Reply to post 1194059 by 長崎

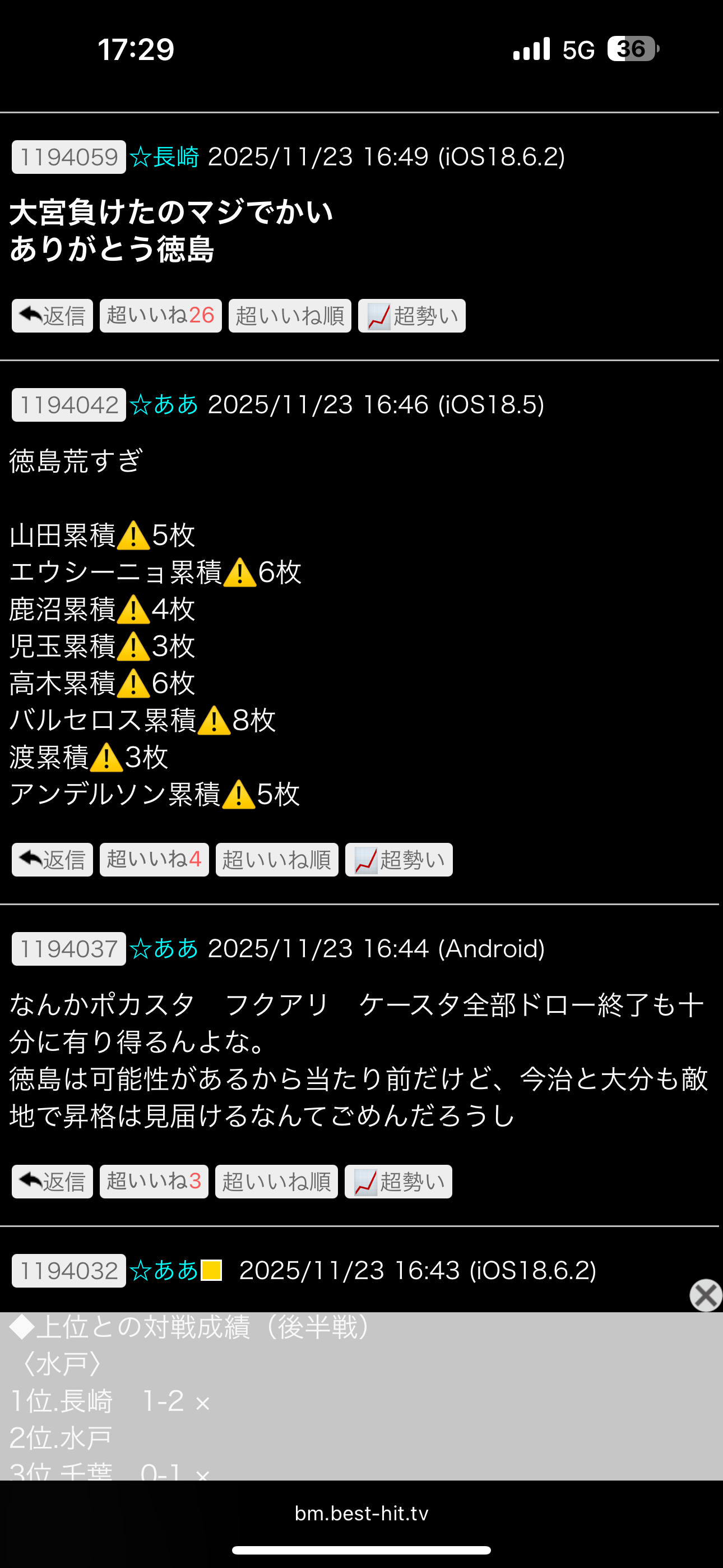(x=52, y=315)
